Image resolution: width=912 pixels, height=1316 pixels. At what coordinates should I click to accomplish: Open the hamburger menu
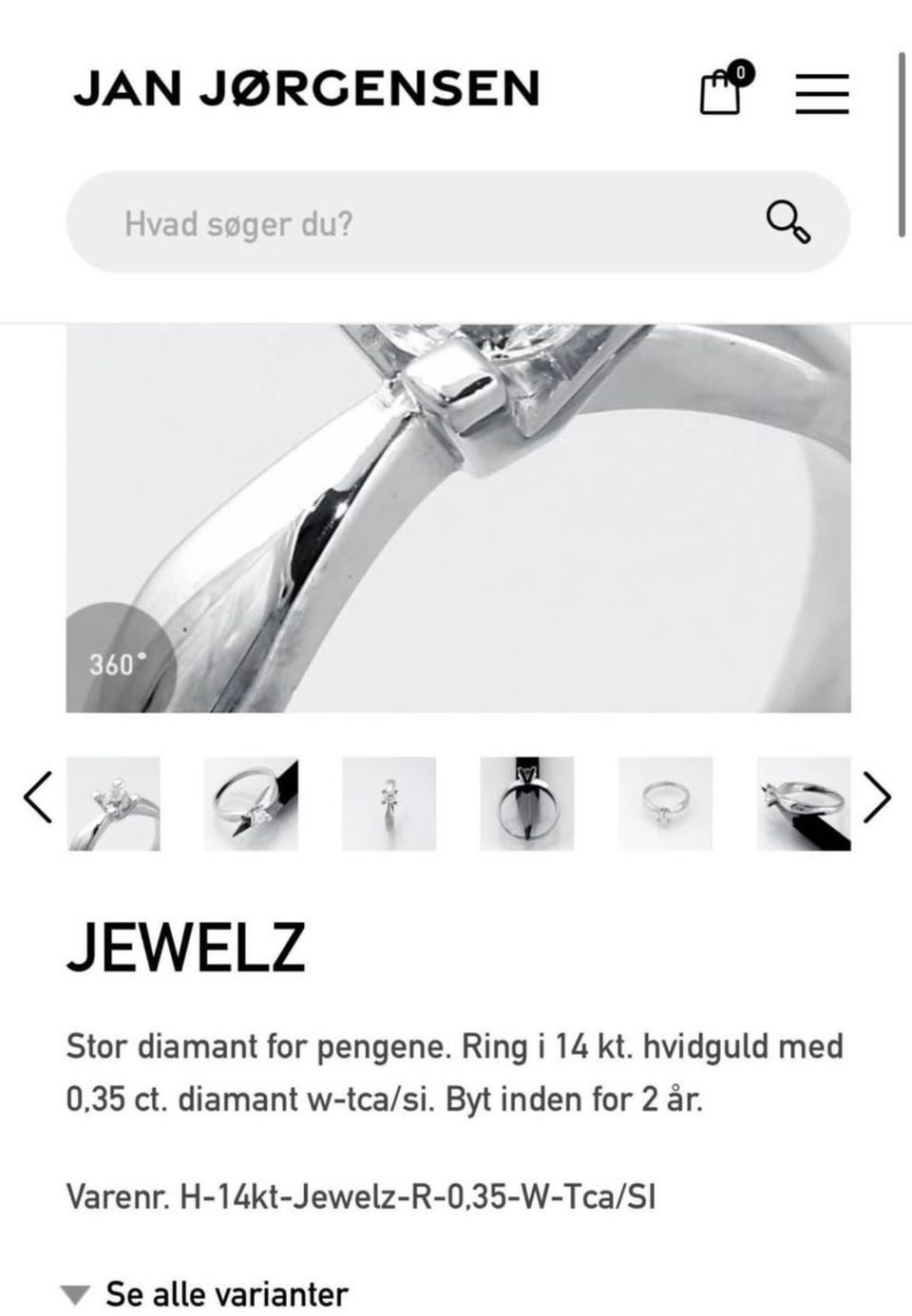(823, 93)
